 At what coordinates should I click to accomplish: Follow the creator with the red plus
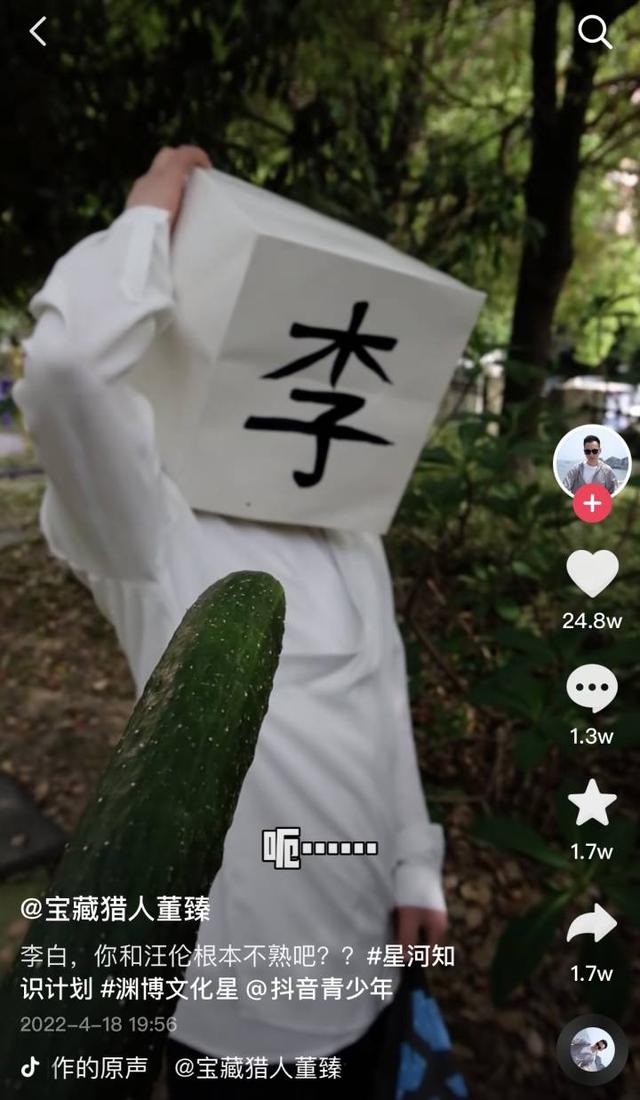pos(591,503)
